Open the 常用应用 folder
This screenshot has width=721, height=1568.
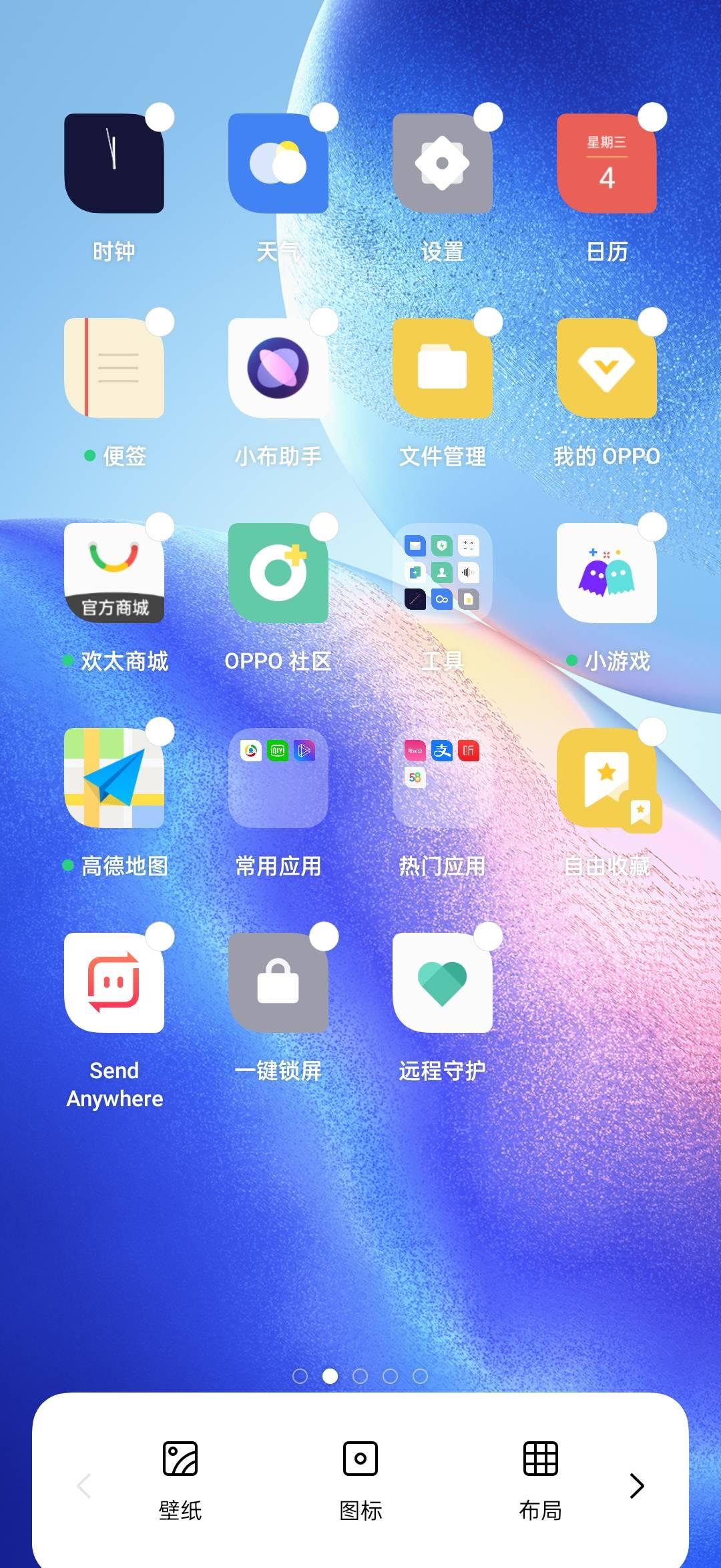click(x=278, y=779)
